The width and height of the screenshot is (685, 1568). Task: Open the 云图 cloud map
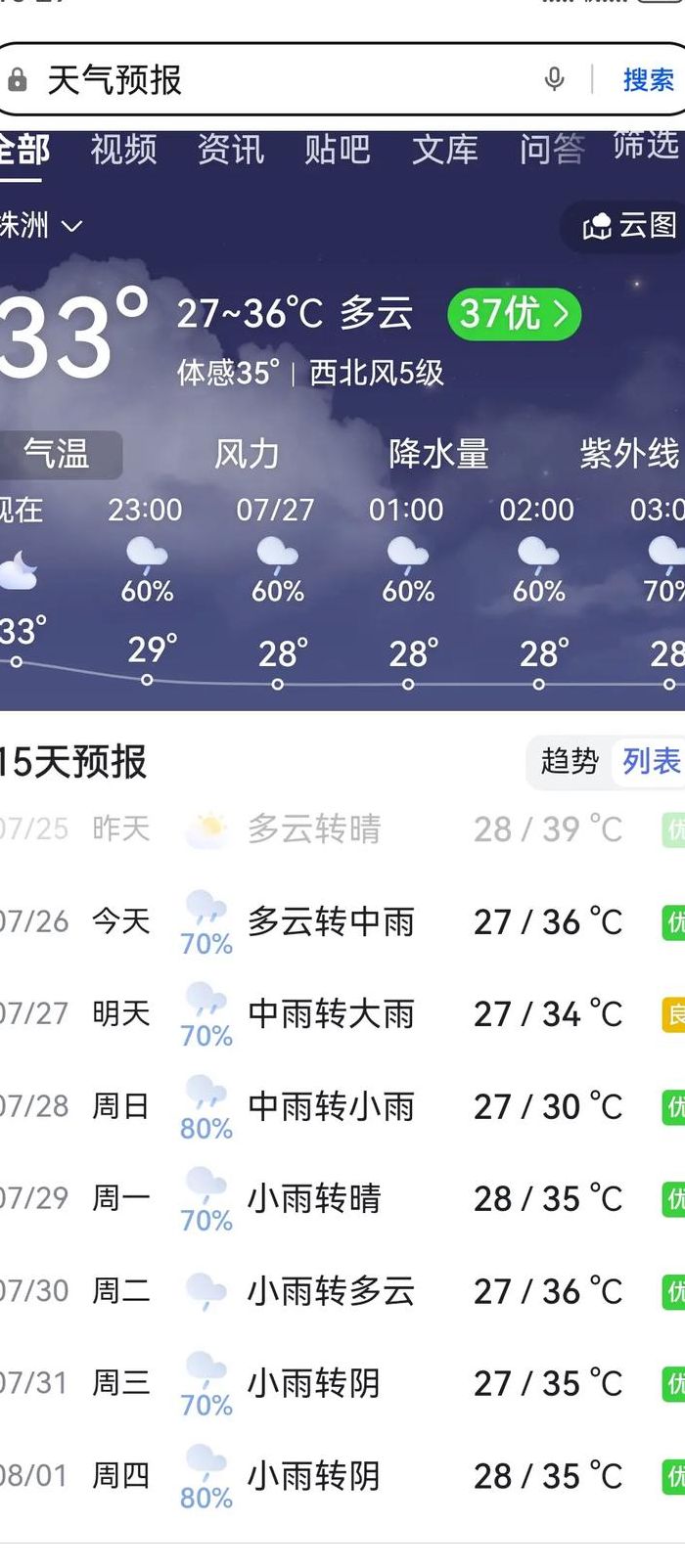tap(629, 226)
